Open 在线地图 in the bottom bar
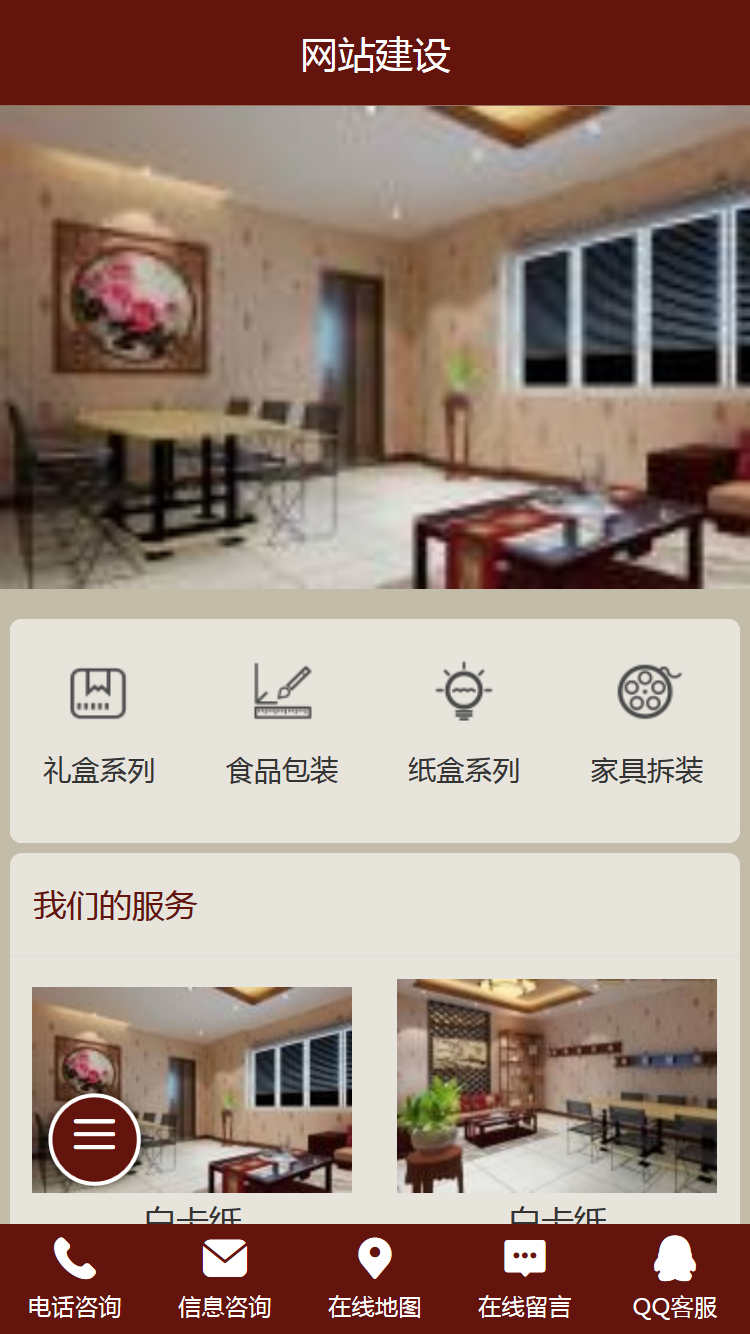This screenshot has height=1334, width=750. click(375, 1279)
